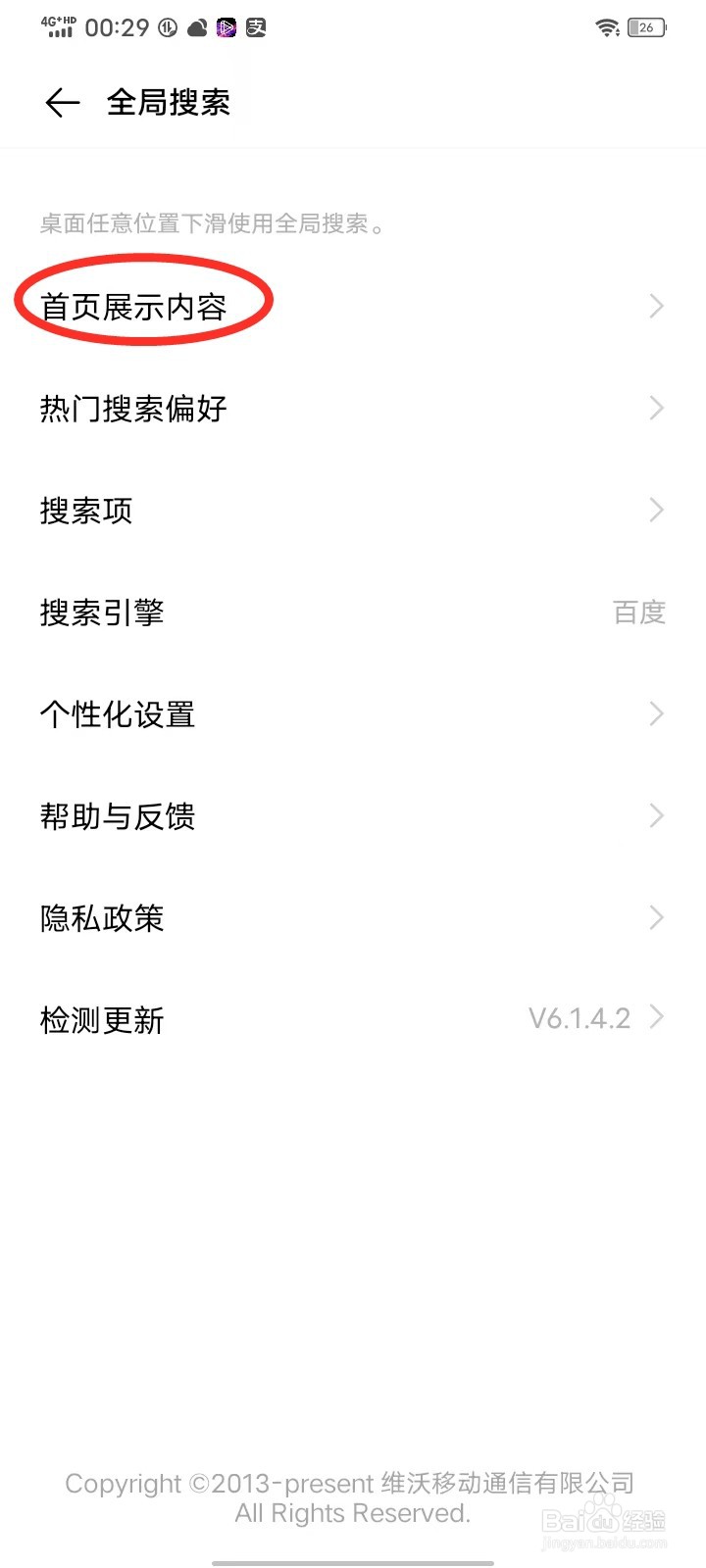Change the 搜索引擎 from 百度
The width and height of the screenshot is (706, 1568).
(x=637, y=612)
